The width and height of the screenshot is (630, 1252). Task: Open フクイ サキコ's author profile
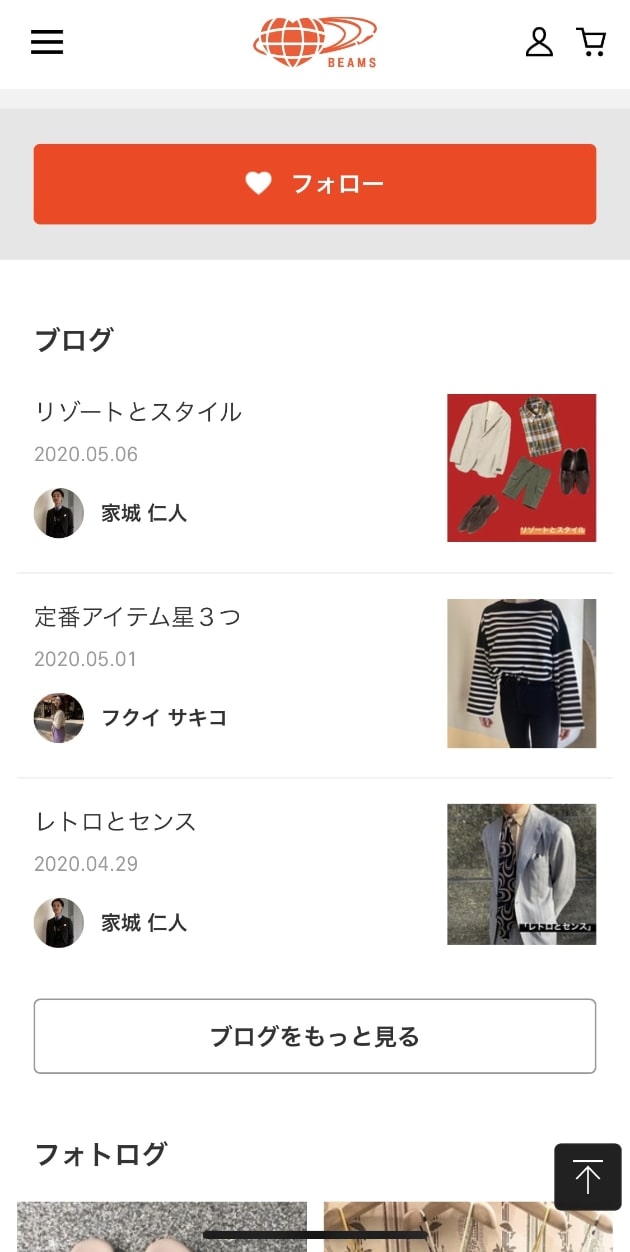coord(163,718)
